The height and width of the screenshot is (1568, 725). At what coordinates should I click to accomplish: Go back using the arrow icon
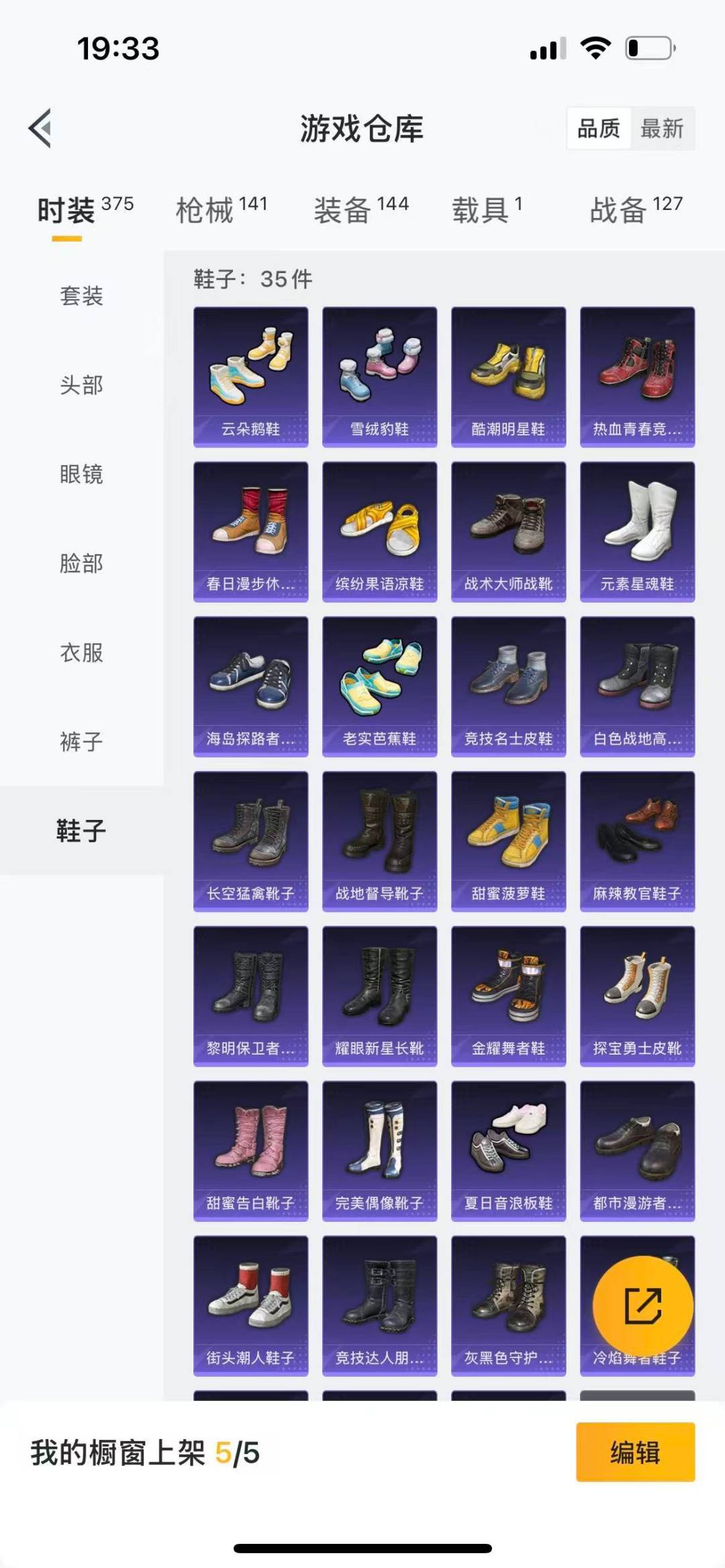[x=40, y=128]
